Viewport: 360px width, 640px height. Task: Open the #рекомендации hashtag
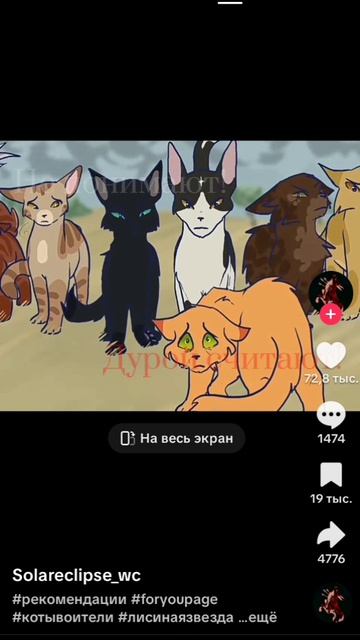(x=69, y=600)
